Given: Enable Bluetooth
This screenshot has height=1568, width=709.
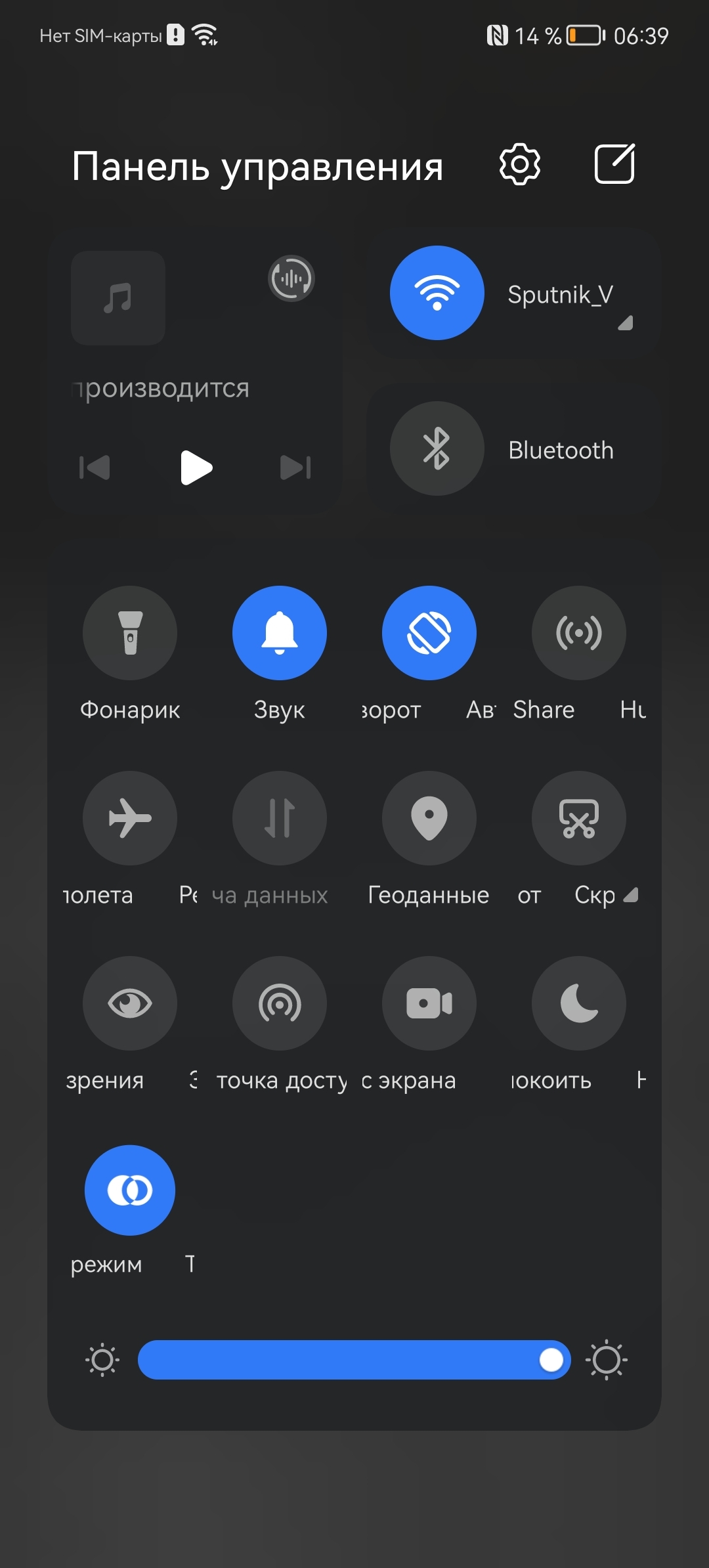Looking at the screenshot, I should (437, 448).
